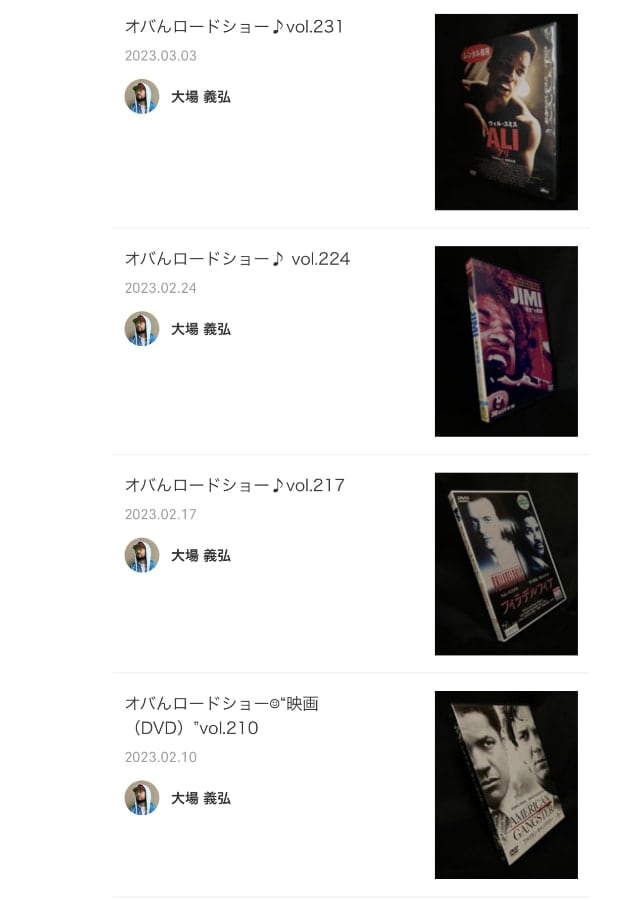This screenshot has width=630, height=900.
Task: Open author 大場 義弘 under the vol.231 post
Action: [x=200, y=97]
